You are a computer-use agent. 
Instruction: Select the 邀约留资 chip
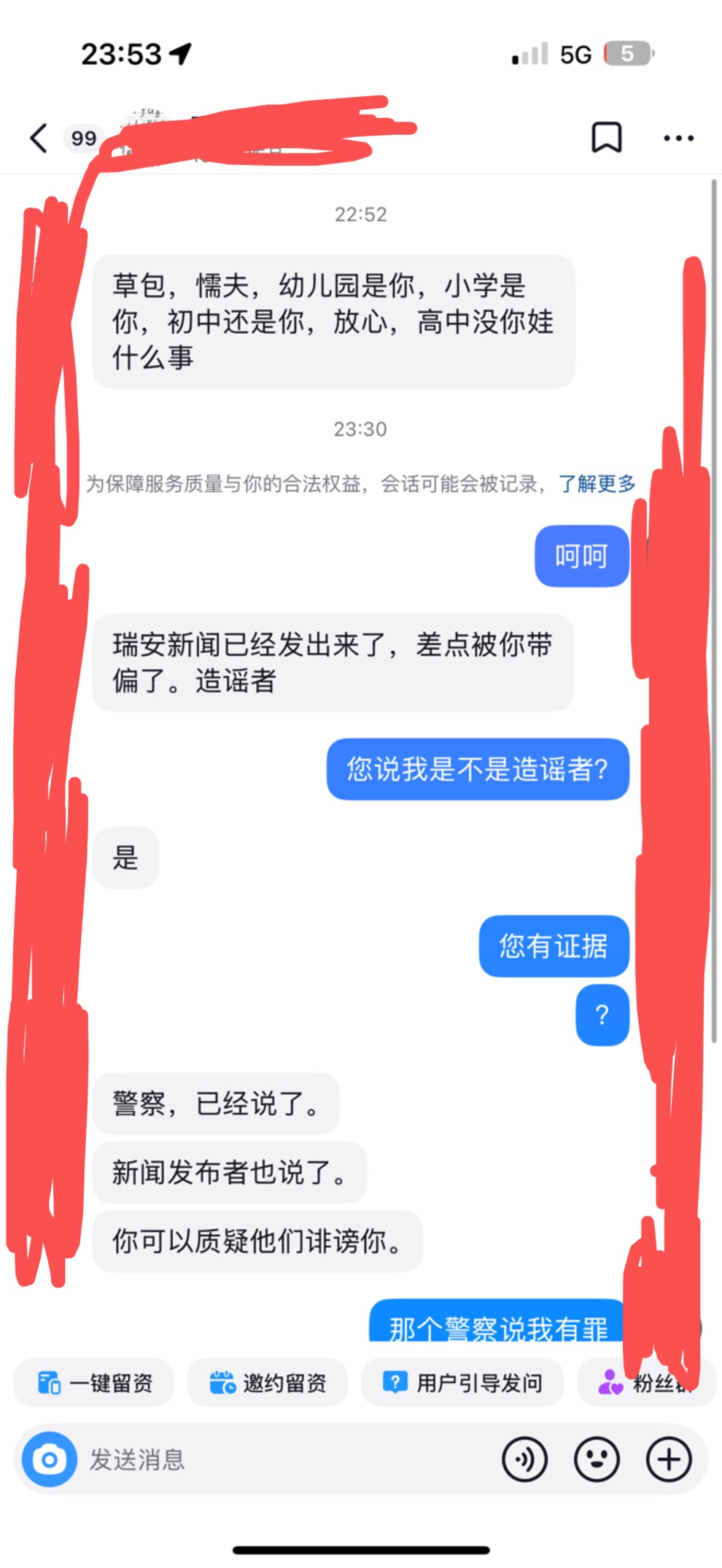click(267, 1382)
